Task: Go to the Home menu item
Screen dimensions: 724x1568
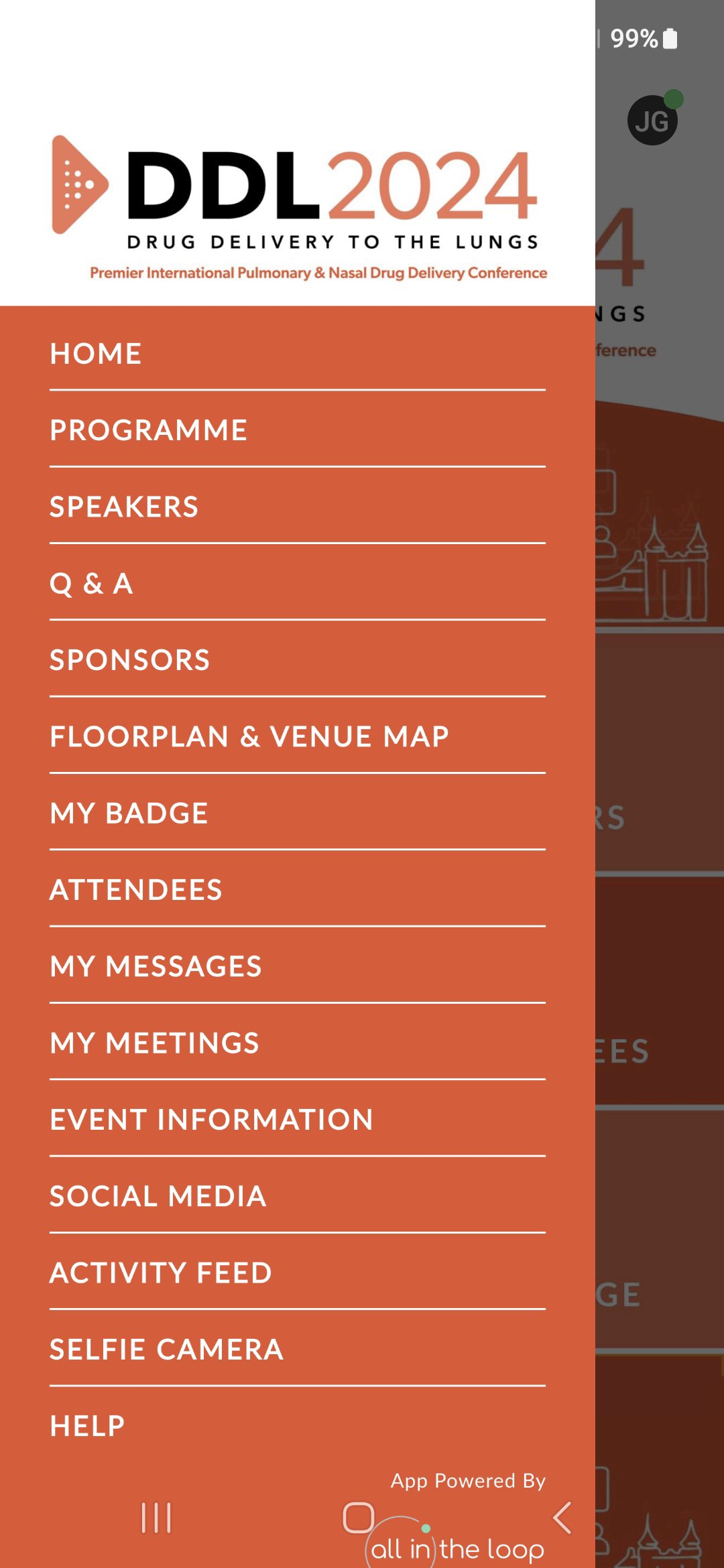Action: (x=298, y=353)
